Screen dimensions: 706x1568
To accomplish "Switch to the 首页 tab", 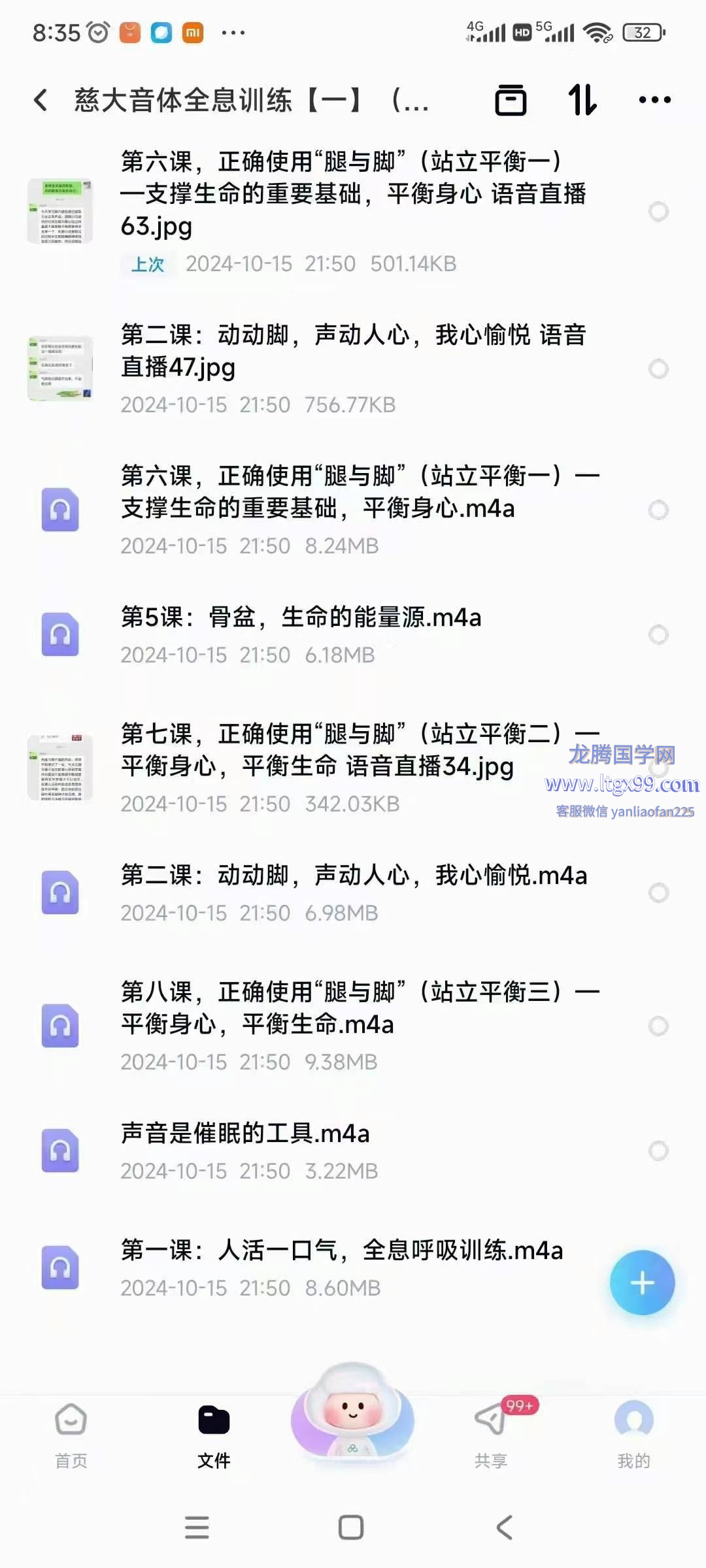I will coord(71,1436).
